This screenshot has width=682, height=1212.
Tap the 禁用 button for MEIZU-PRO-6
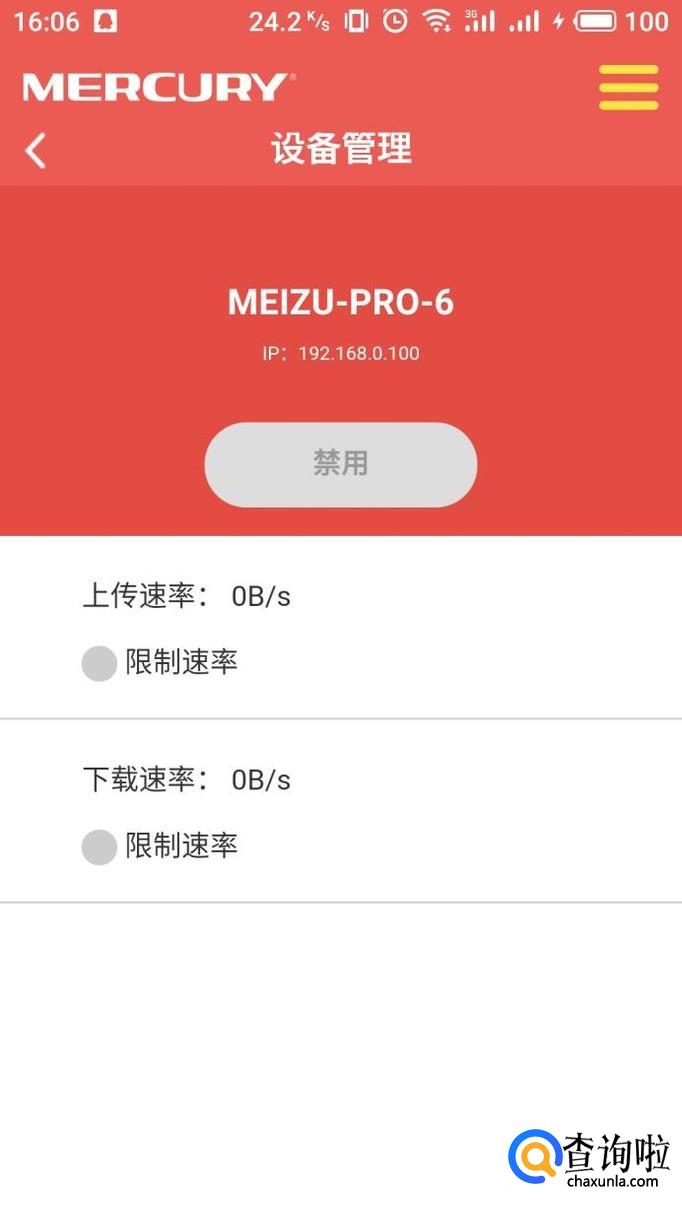pyautogui.click(x=340, y=464)
